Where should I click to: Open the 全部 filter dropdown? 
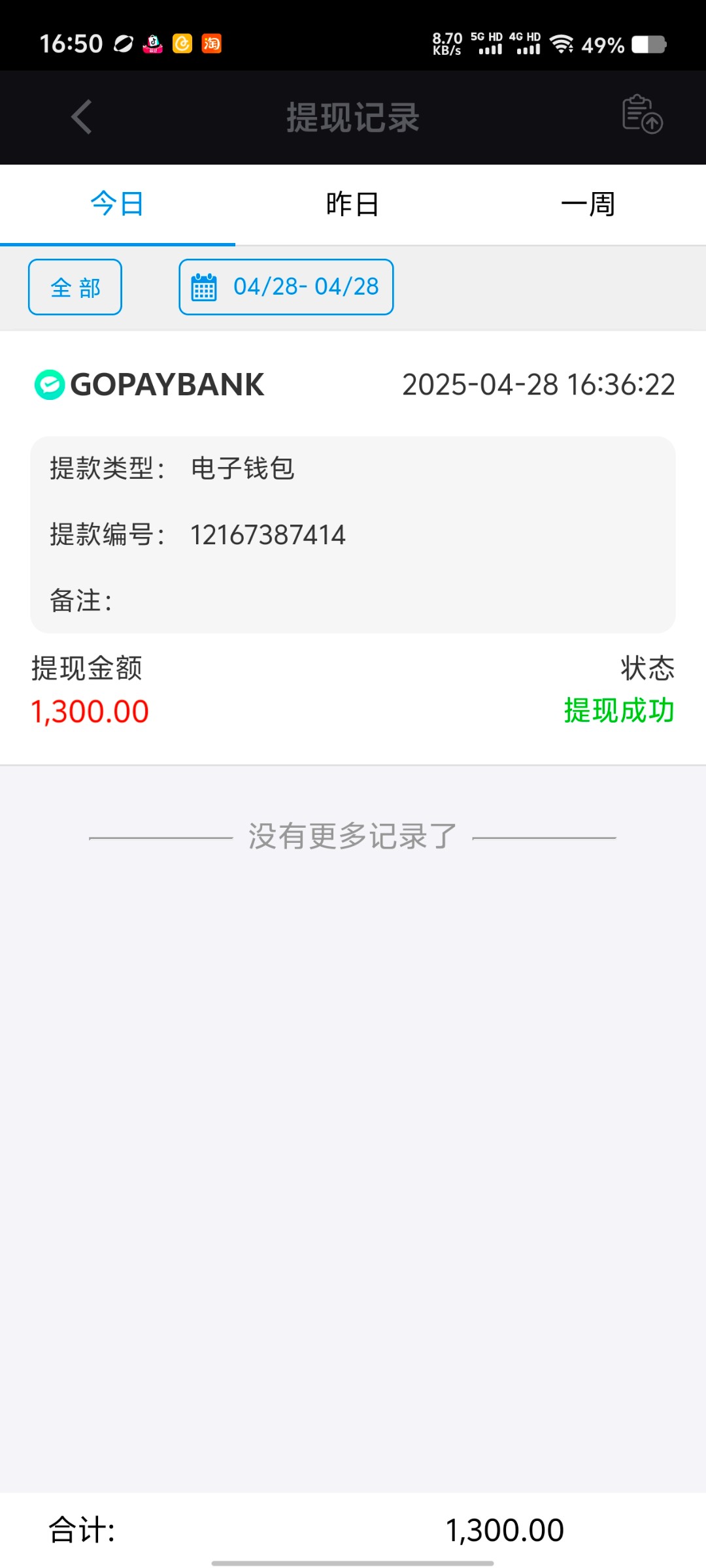[75, 287]
